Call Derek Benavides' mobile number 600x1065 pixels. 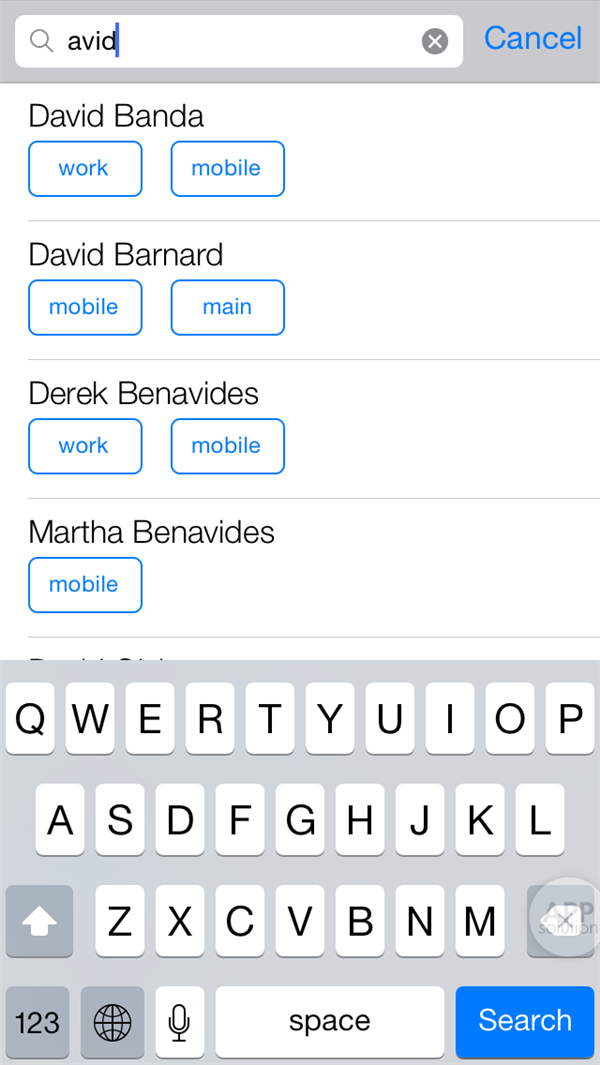coord(227,446)
